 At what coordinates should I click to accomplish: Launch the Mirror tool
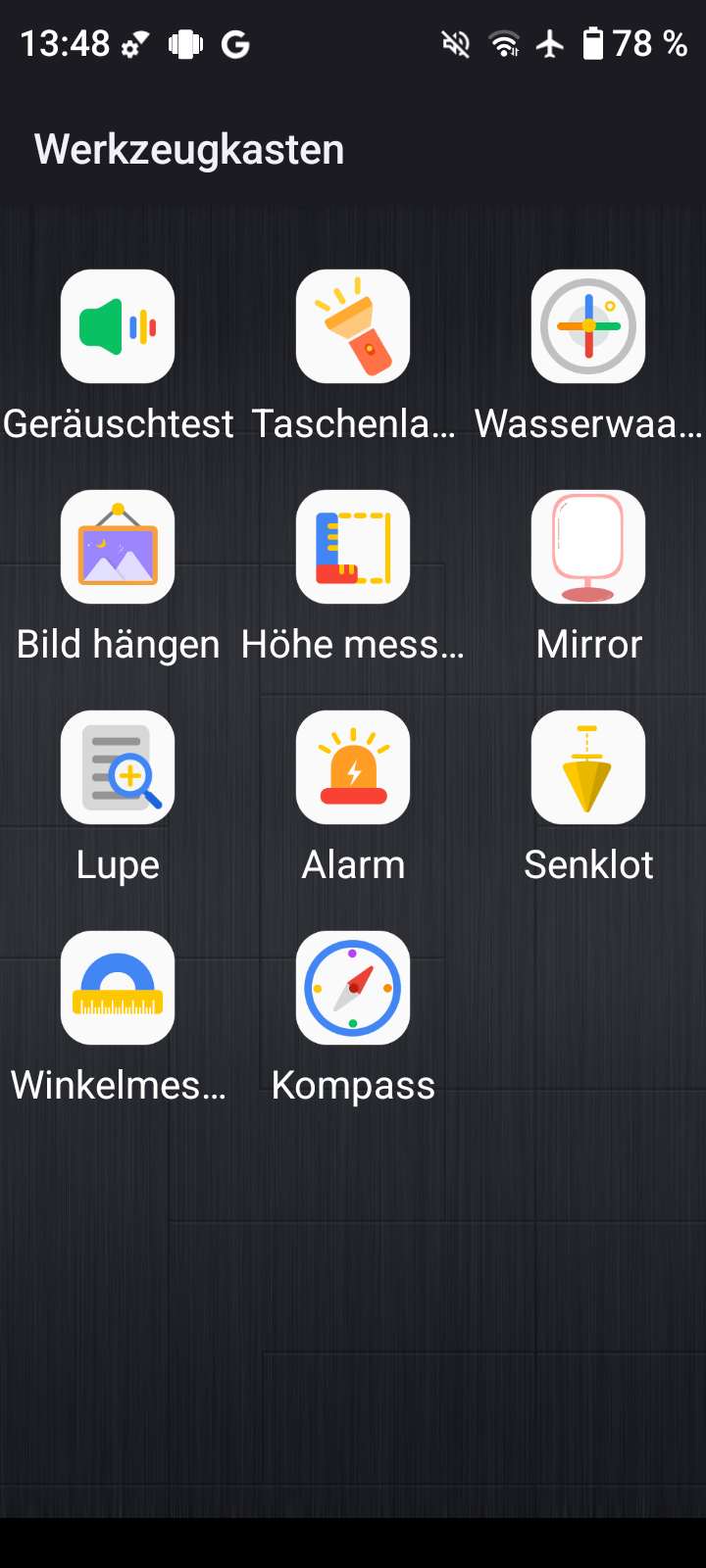(x=588, y=547)
